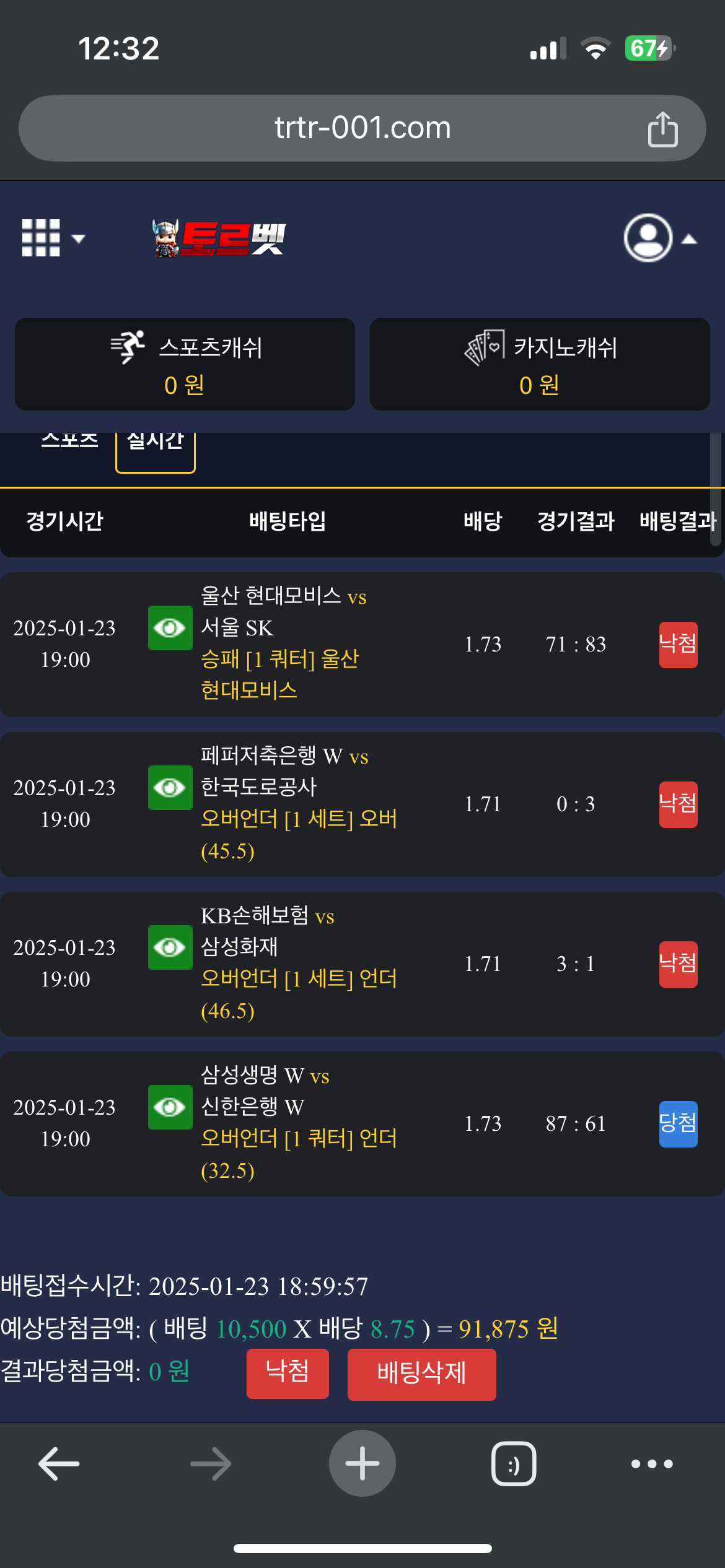Viewport: 725px width, 1568px height.
Task: Open the 스포츠캐쉬 balance card
Action: pos(185,364)
